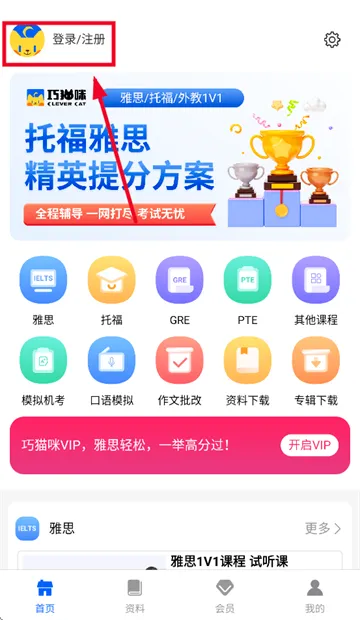Image resolution: width=360 pixels, height=620 pixels.
Task: Tap the 开启VIP button
Action: [x=309, y=445]
